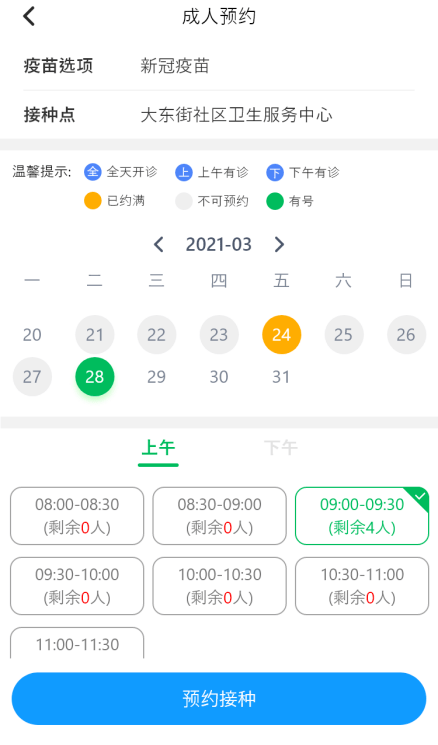Choose the 11:00-11:30 time slot
Screen dimensions: 438x745
point(77,643)
